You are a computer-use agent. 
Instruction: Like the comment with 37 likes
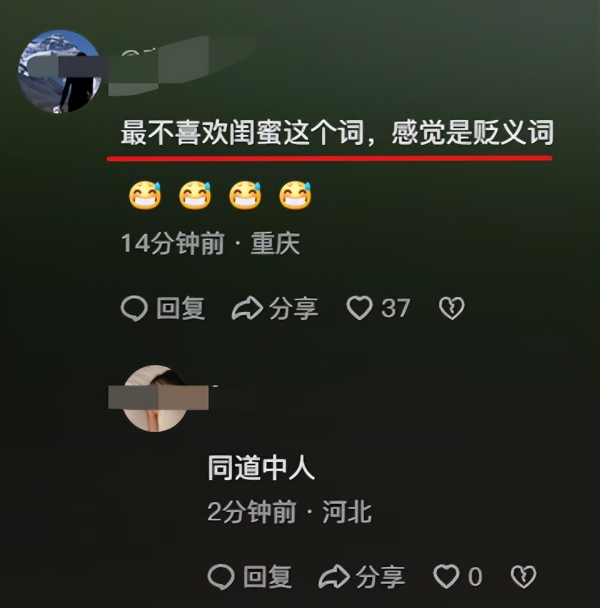click(x=361, y=308)
